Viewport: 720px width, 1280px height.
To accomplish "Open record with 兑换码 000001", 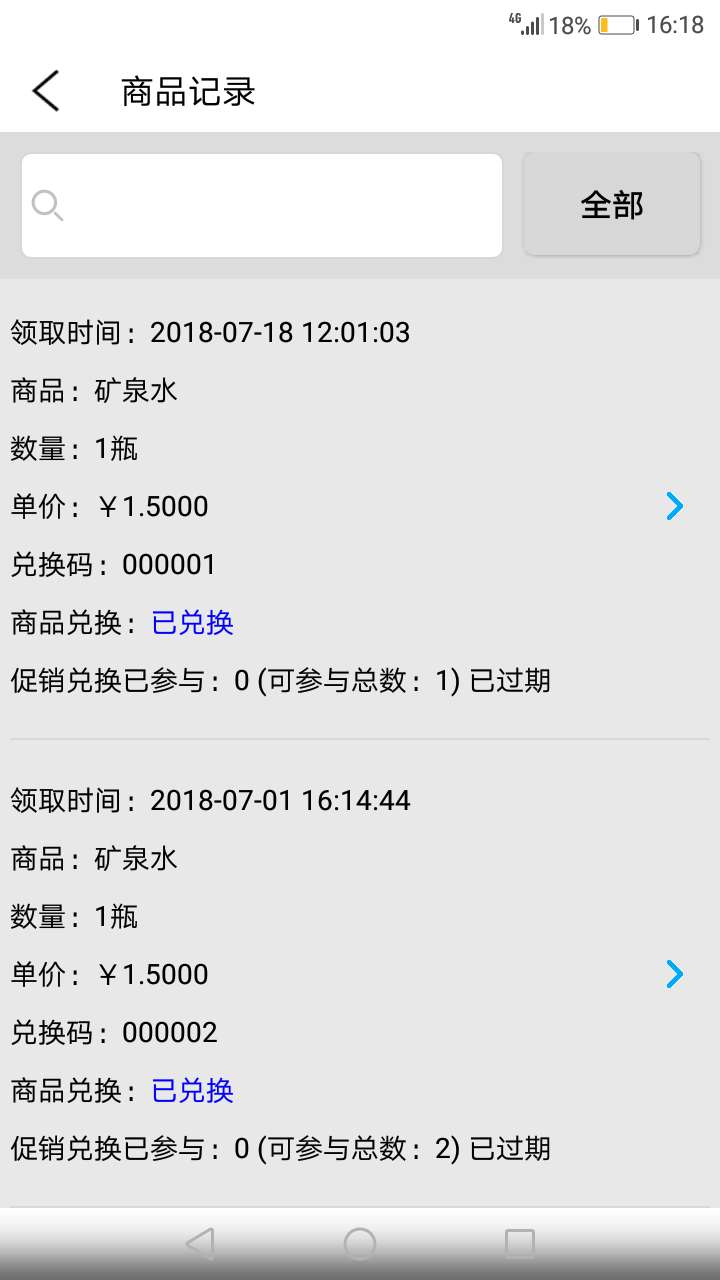I will point(360,507).
